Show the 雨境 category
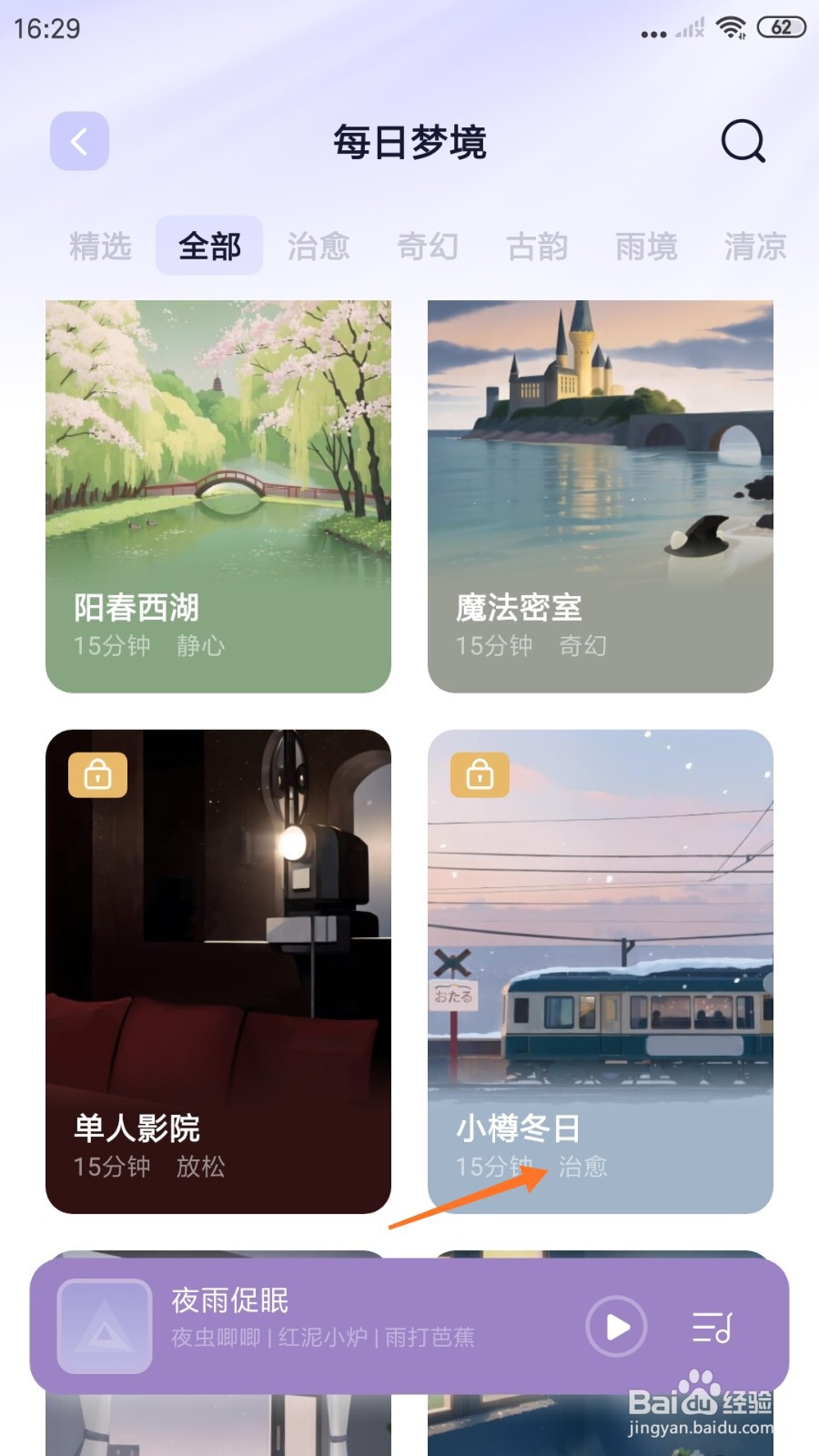819x1456 pixels. [x=646, y=246]
